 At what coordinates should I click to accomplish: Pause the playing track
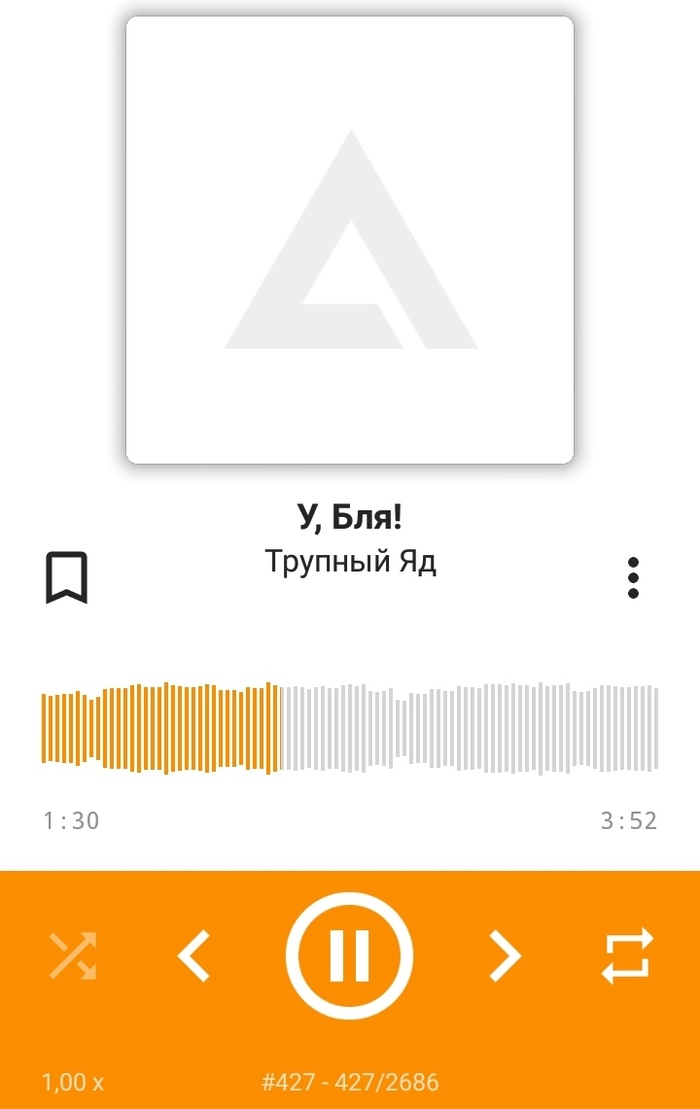click(349, 956)
